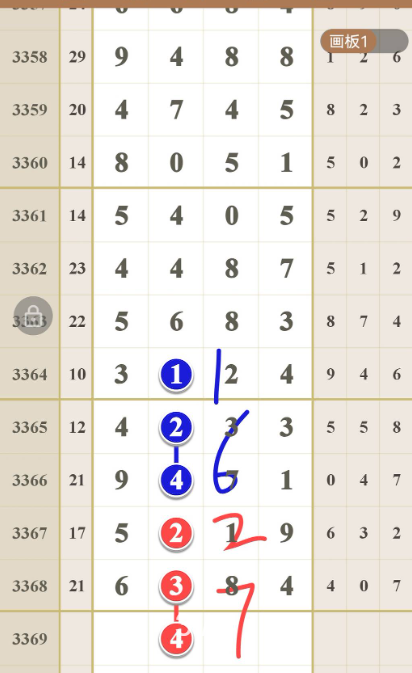Tap the floating lock icon
Viewport: 412px width, 673px height.
click(x=33, y=315)
